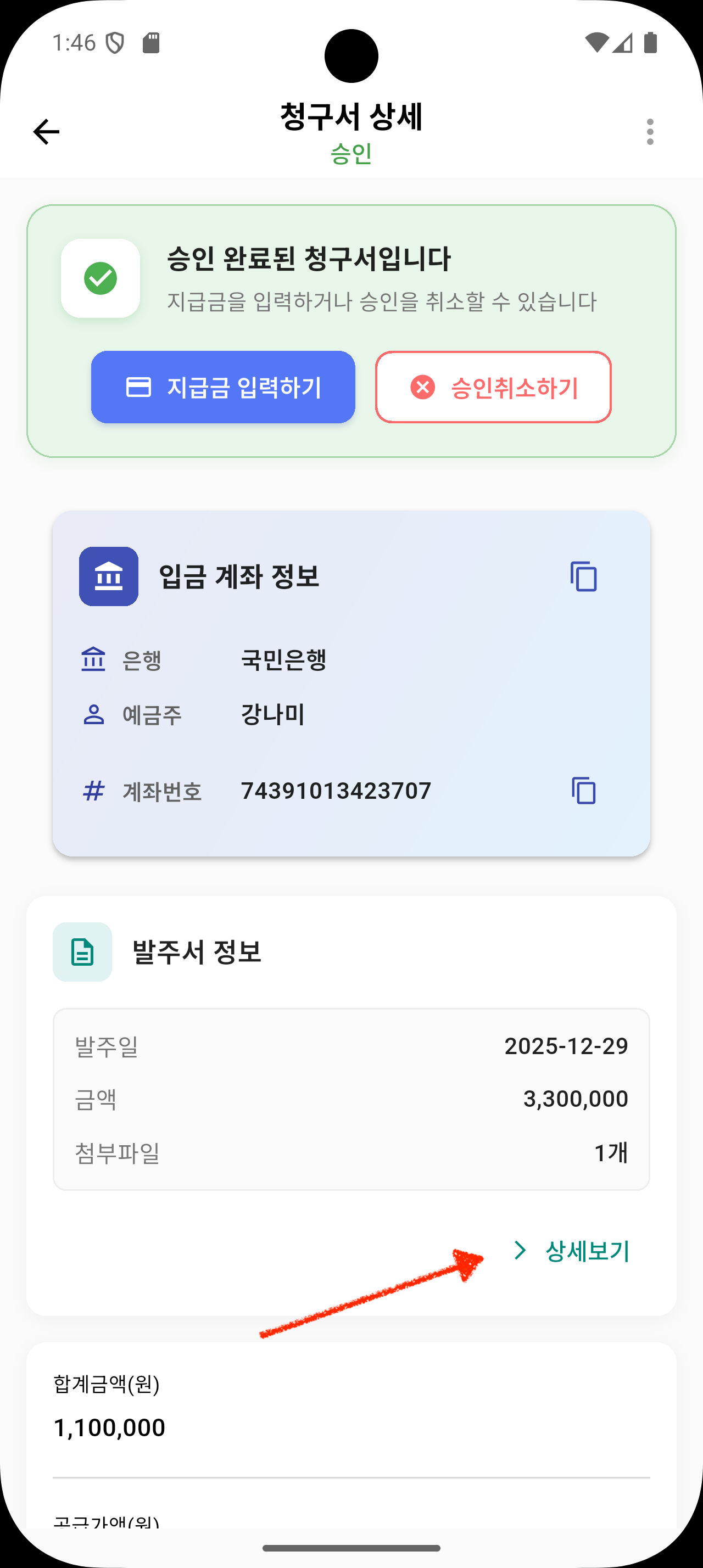Cancel approval with 승인취소하기
Viewport: 703px width, 1568px height.
point(493,387)
